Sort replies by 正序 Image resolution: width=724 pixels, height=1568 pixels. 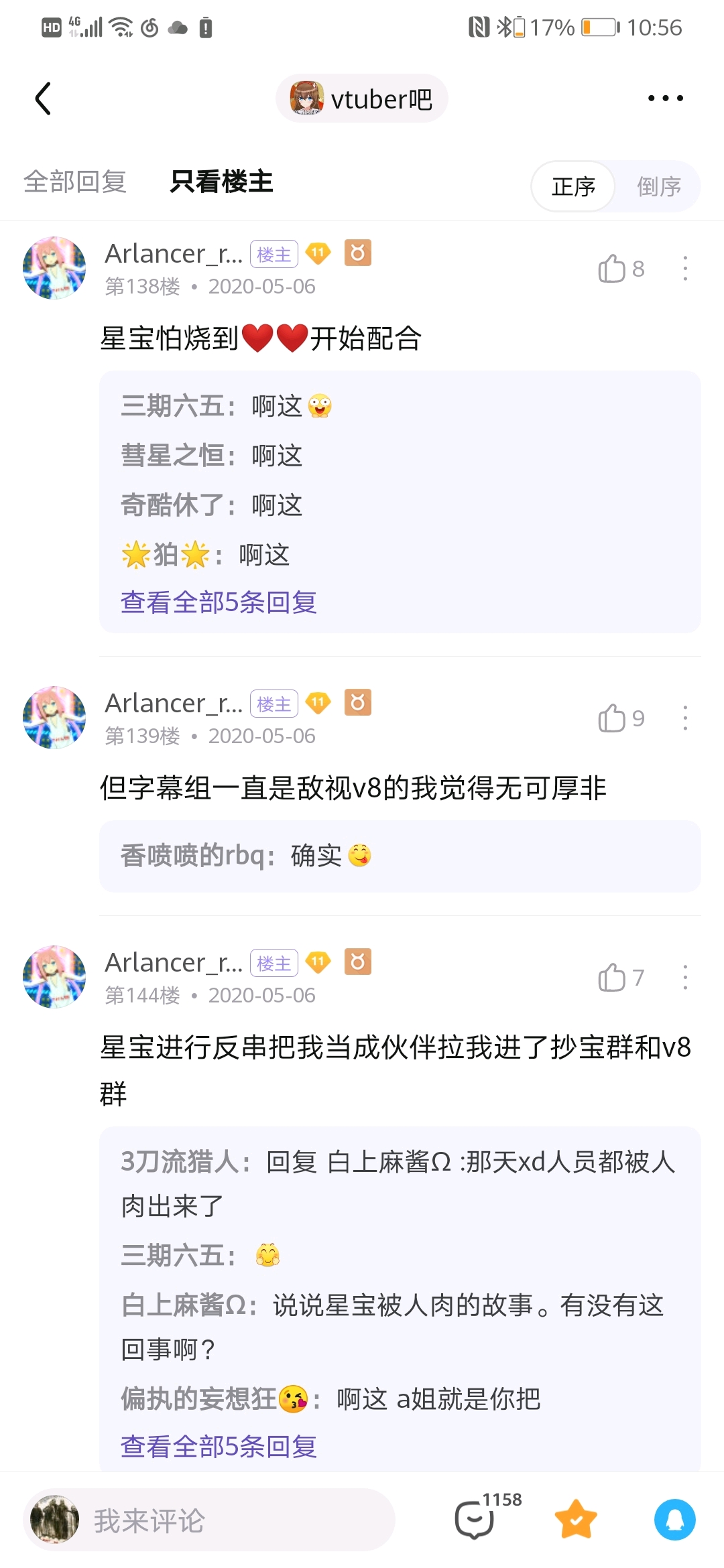[x=573, y=186]
